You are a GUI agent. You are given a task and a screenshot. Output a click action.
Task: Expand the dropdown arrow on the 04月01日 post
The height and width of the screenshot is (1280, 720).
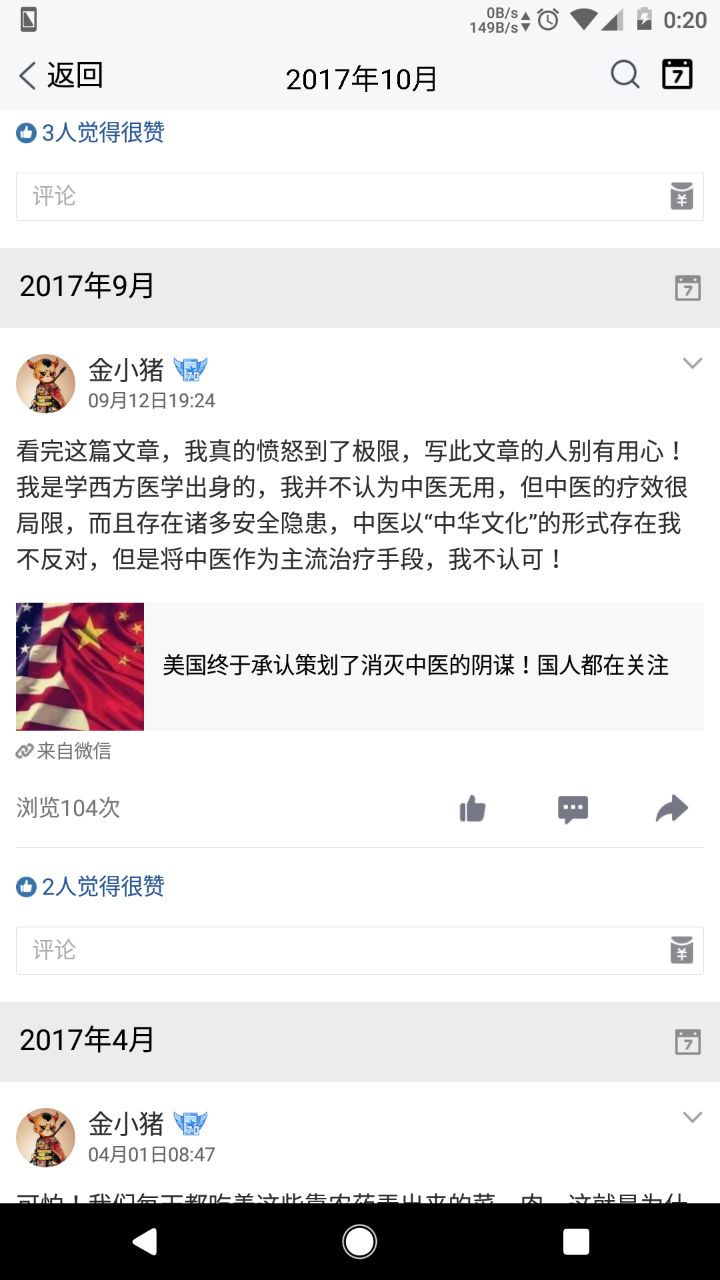pyautogui.click(x=692, y=1117)
